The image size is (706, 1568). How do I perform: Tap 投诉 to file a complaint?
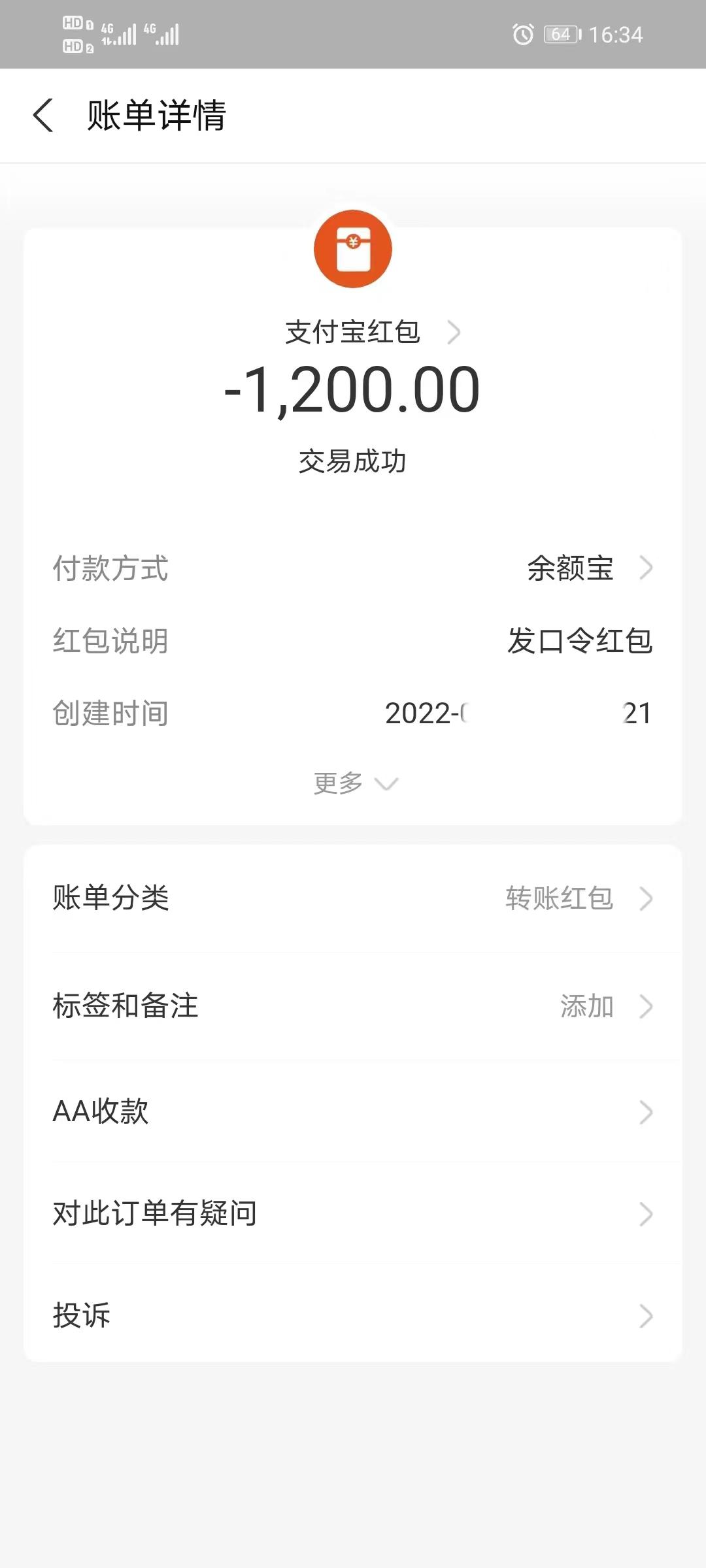tap(353, 1316)
